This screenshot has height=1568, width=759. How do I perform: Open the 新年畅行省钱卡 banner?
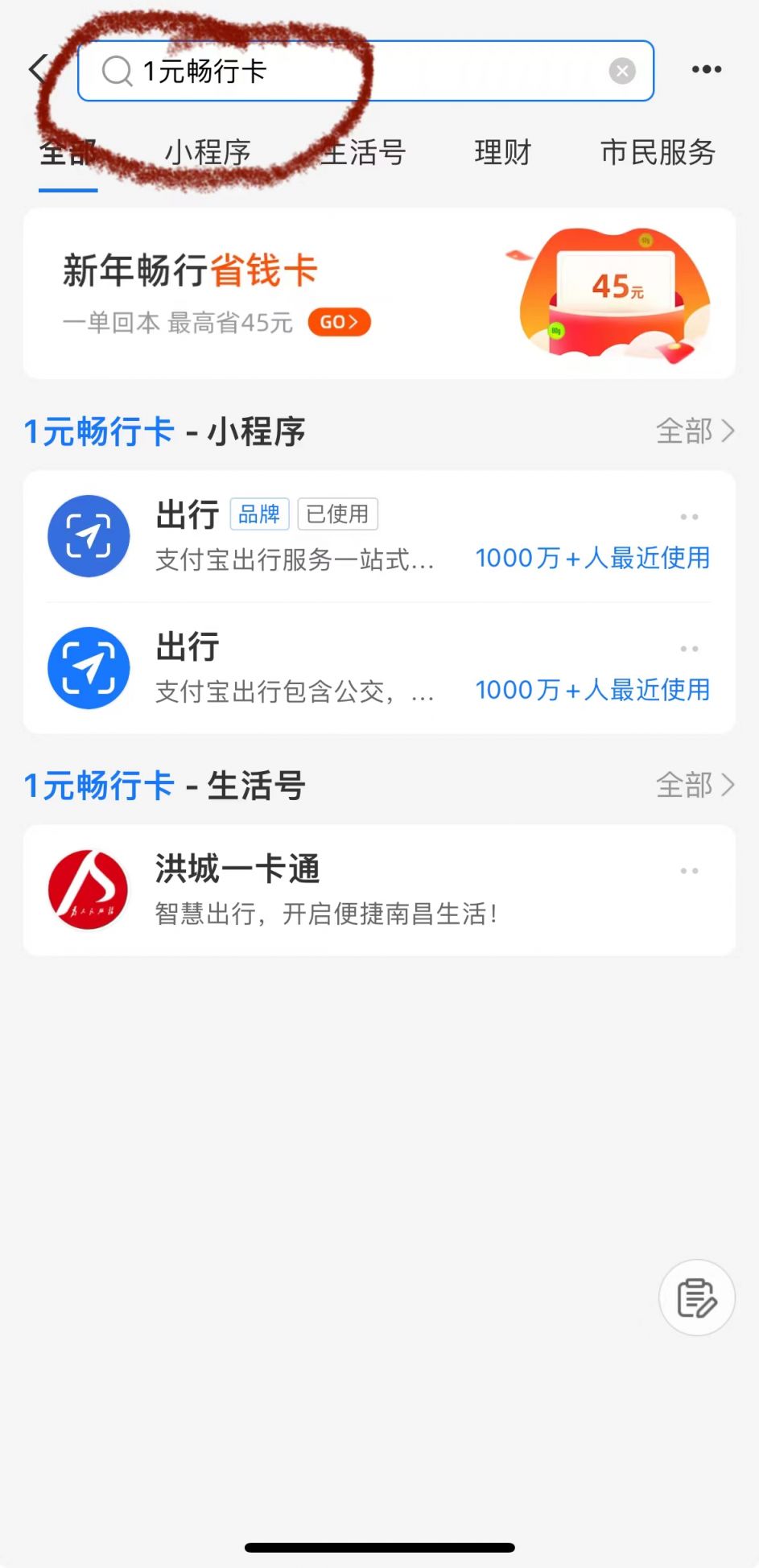(378, 293)
